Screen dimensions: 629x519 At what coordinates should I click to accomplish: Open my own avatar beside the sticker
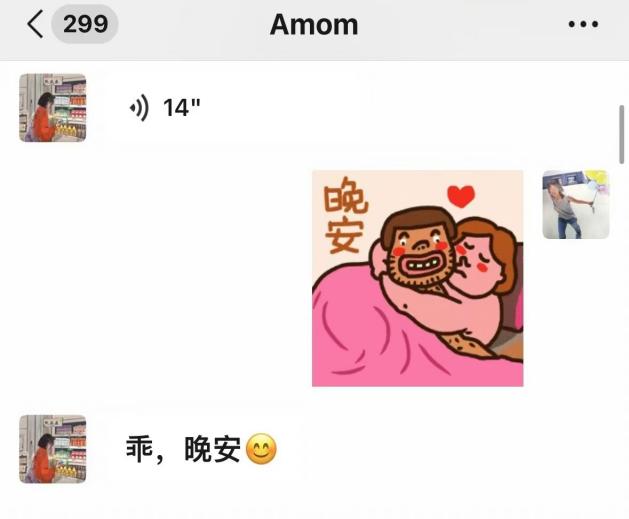coord(575,204)
